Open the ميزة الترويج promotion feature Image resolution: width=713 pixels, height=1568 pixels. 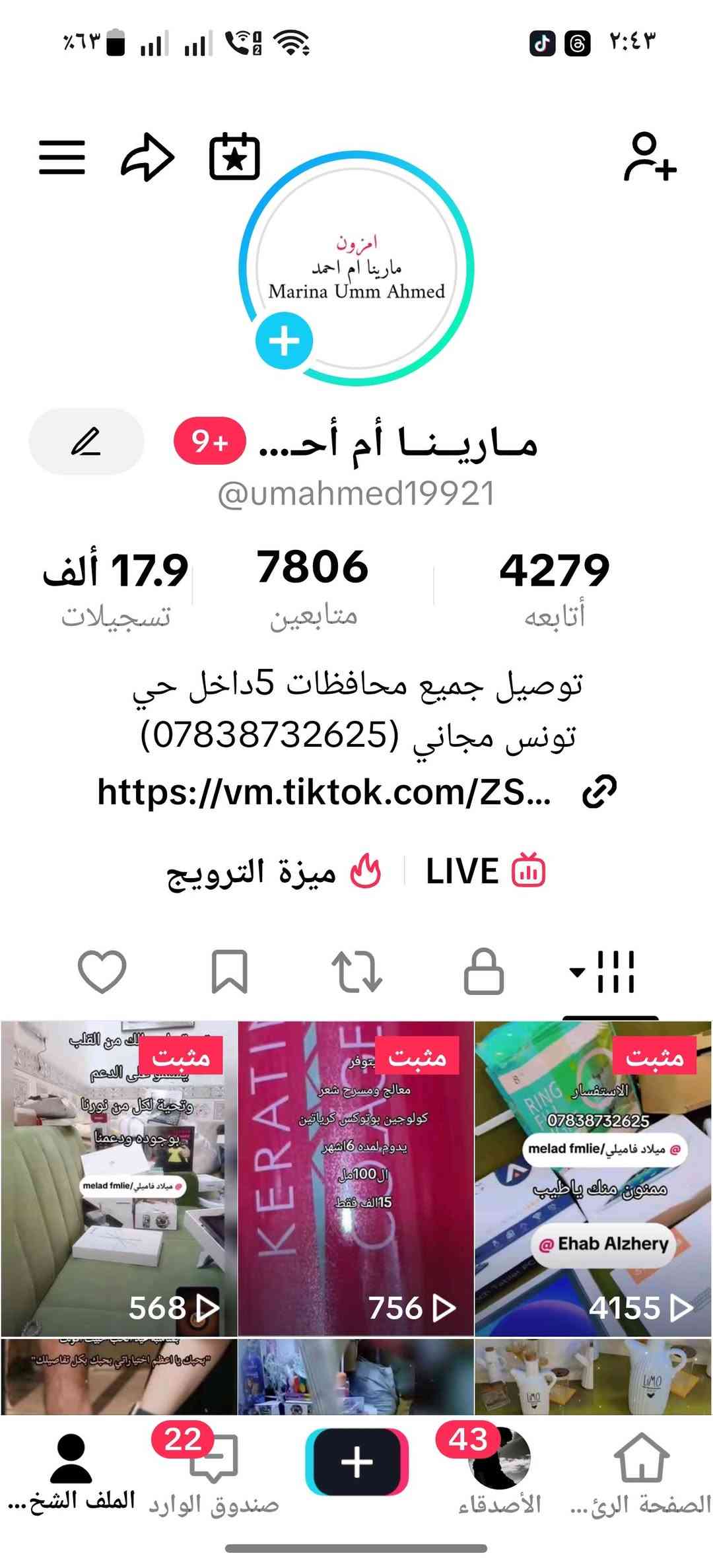[x=273, y=871]
